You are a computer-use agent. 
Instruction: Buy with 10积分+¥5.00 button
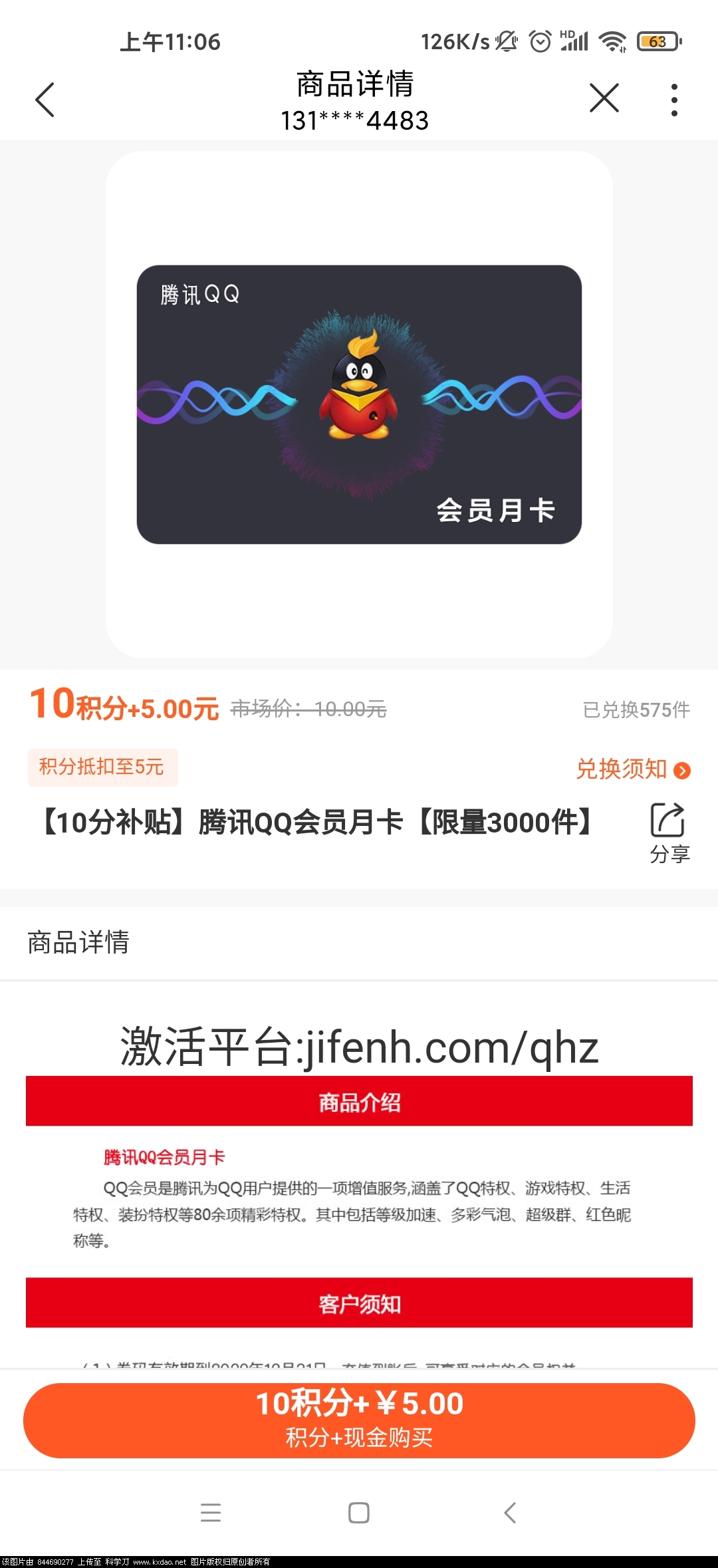click(359, 1420)
